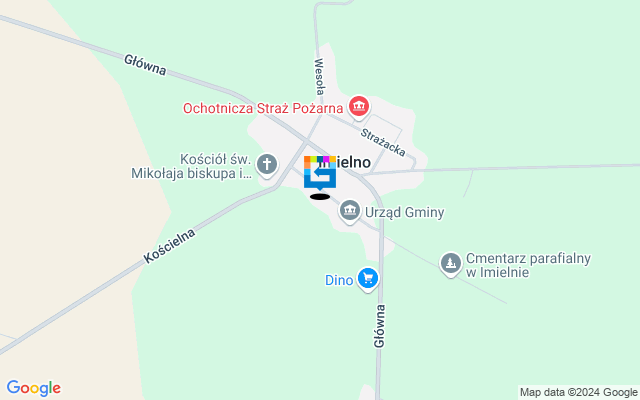The height and width of the screenshot is (400, 640).
Task: Open the Kościół św. Mikołaja church pin
Action: [x=267, y=163]
